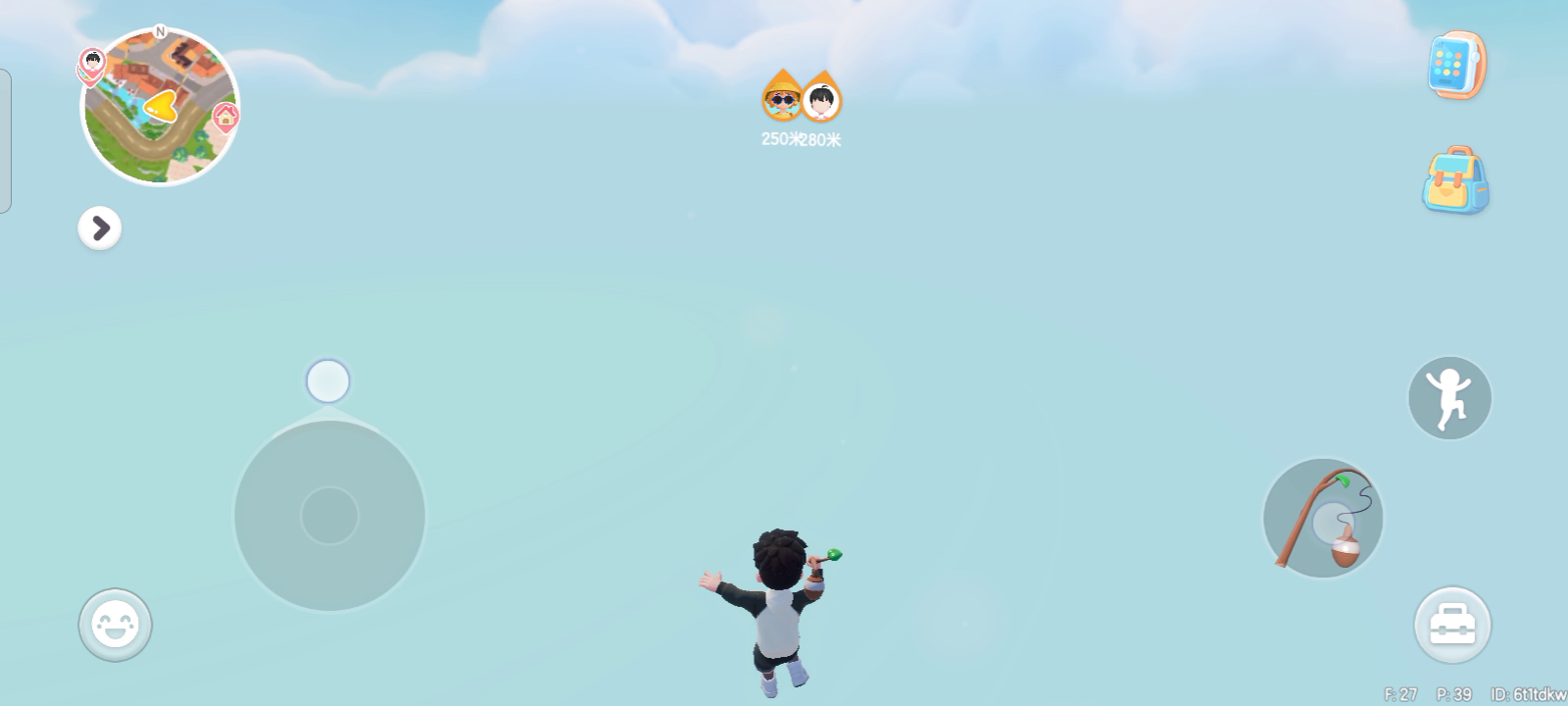The height and width of the screenshot is (706, 1568).
Task: Expand the side panel arrow
Action: pos(100,228)
